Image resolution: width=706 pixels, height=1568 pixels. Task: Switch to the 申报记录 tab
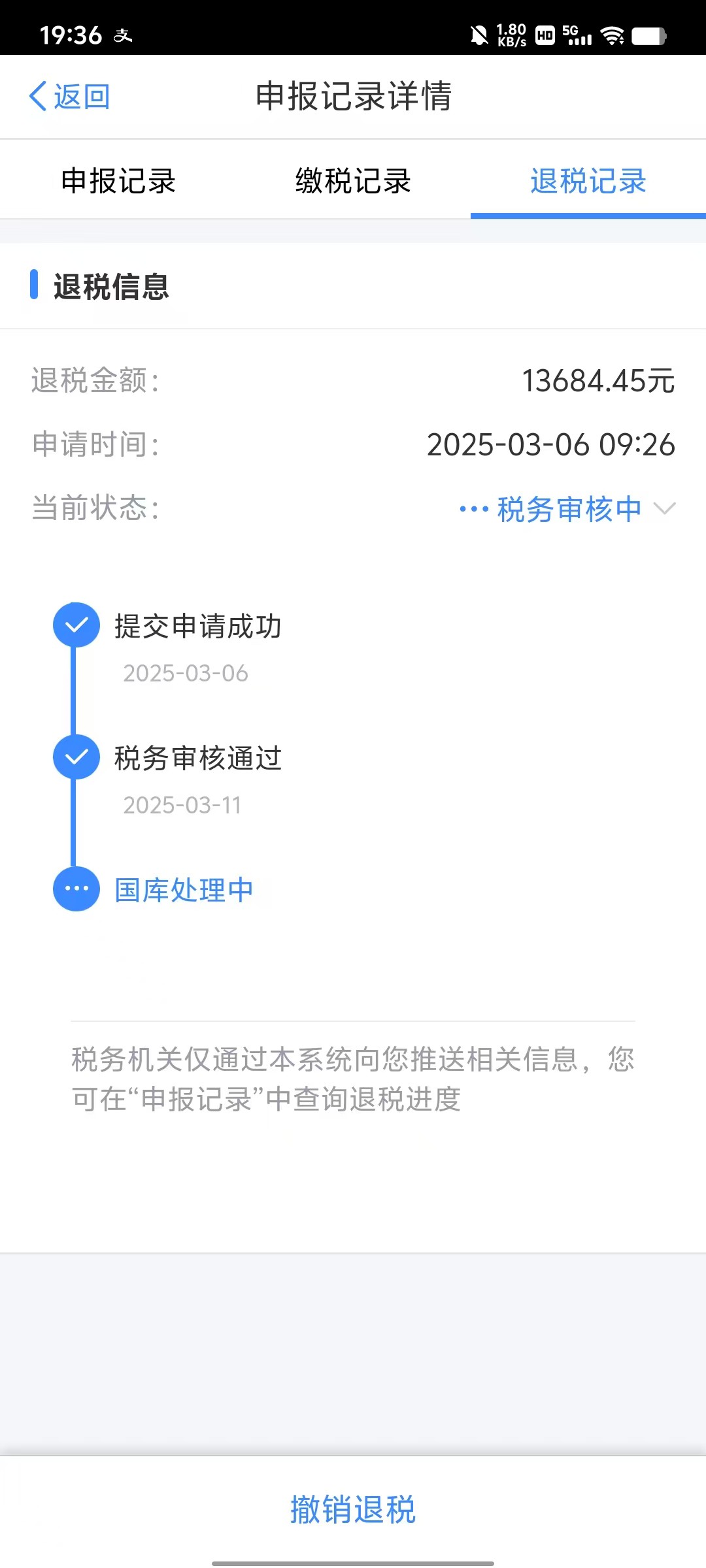tap(118, 181)
